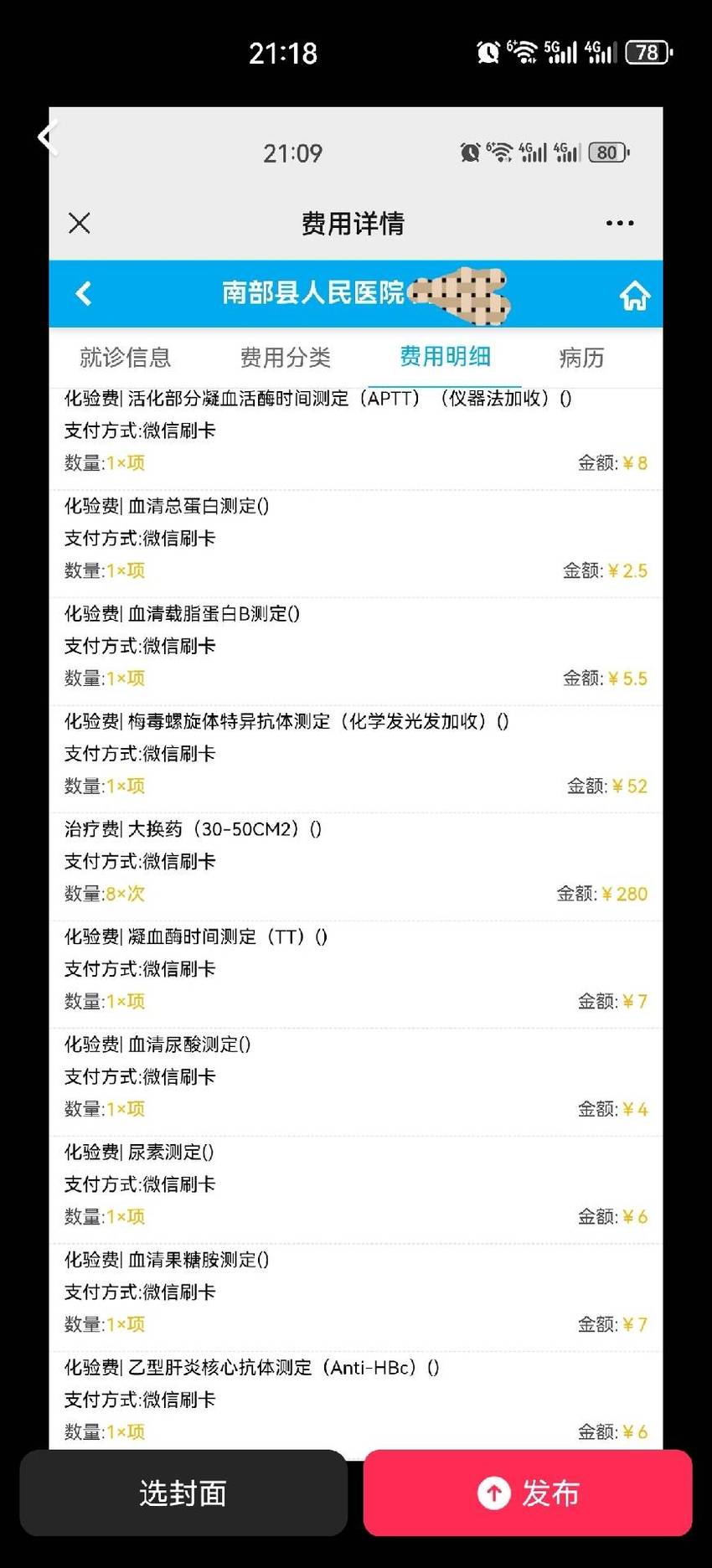Tap 选封面 to choose a cover
Screen dimensions: 712x1568
(x=183, y=1493)
